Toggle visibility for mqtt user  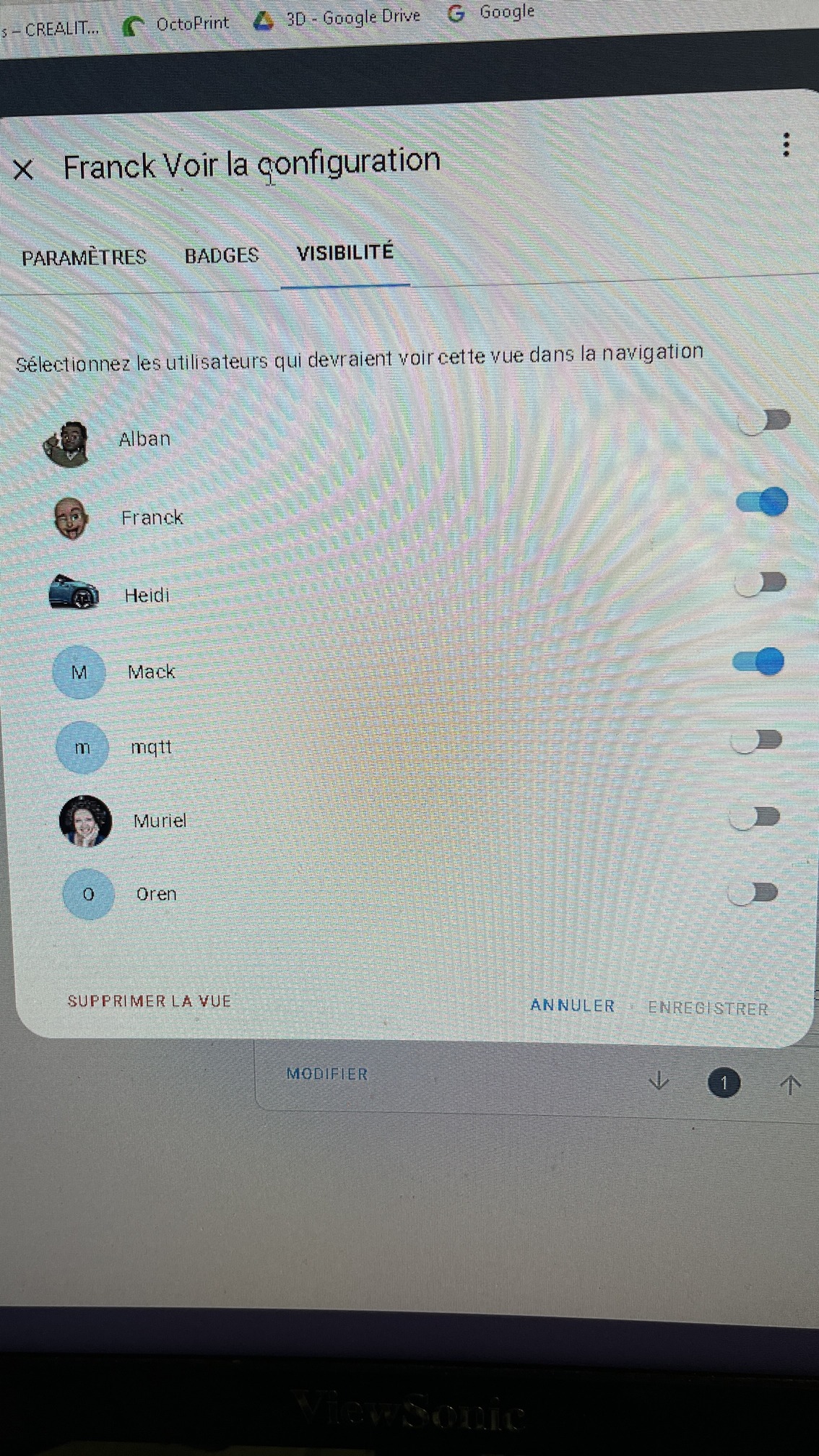[756, 740]
